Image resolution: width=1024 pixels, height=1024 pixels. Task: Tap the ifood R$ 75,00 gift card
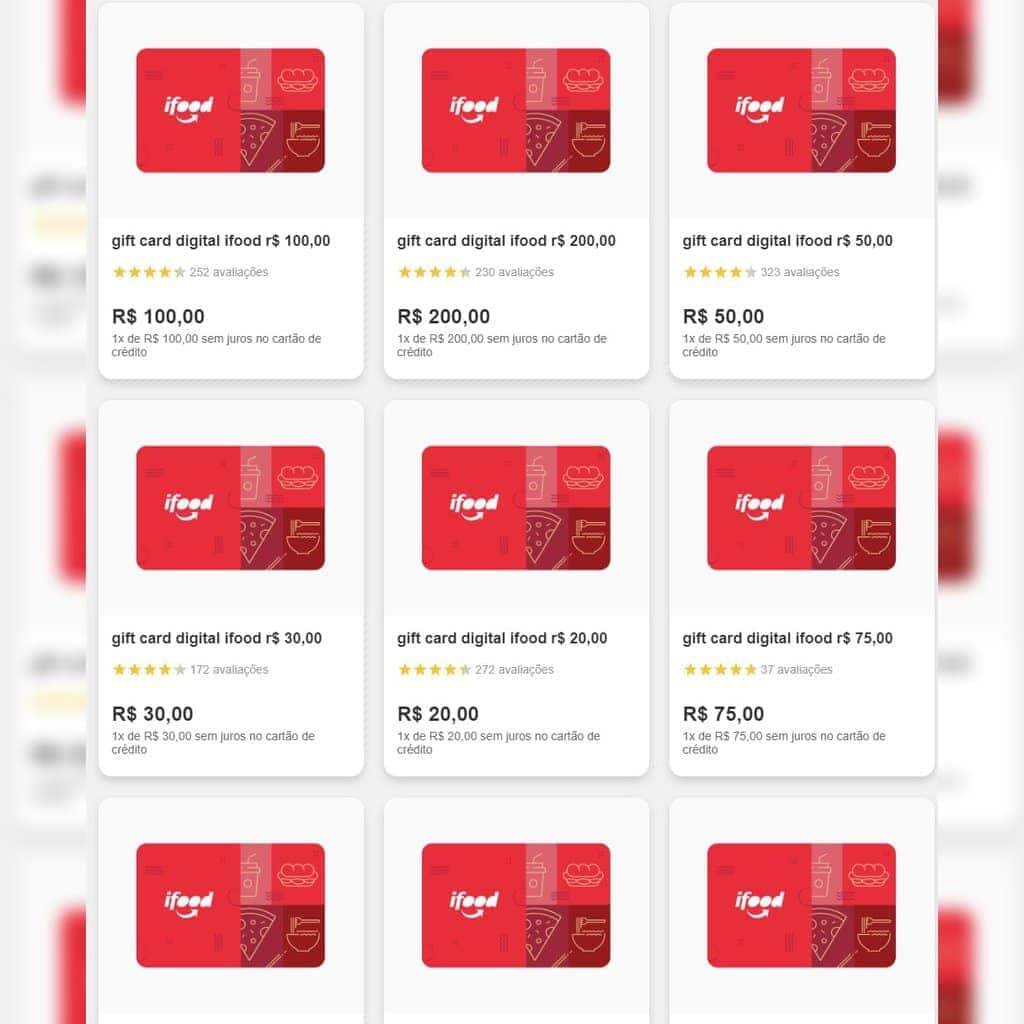(x=787, y=638)
